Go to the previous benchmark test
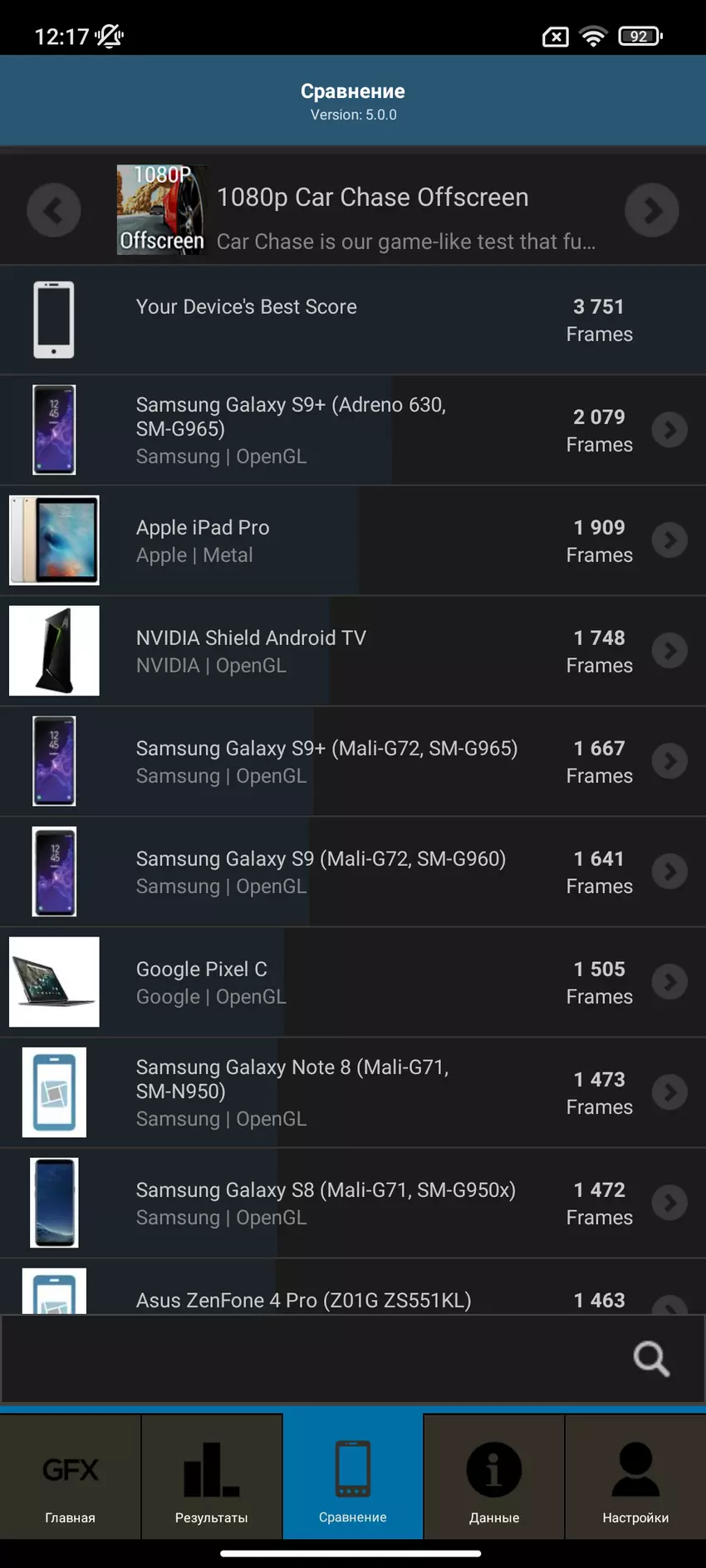The image size is (706, 1568). 54,210
